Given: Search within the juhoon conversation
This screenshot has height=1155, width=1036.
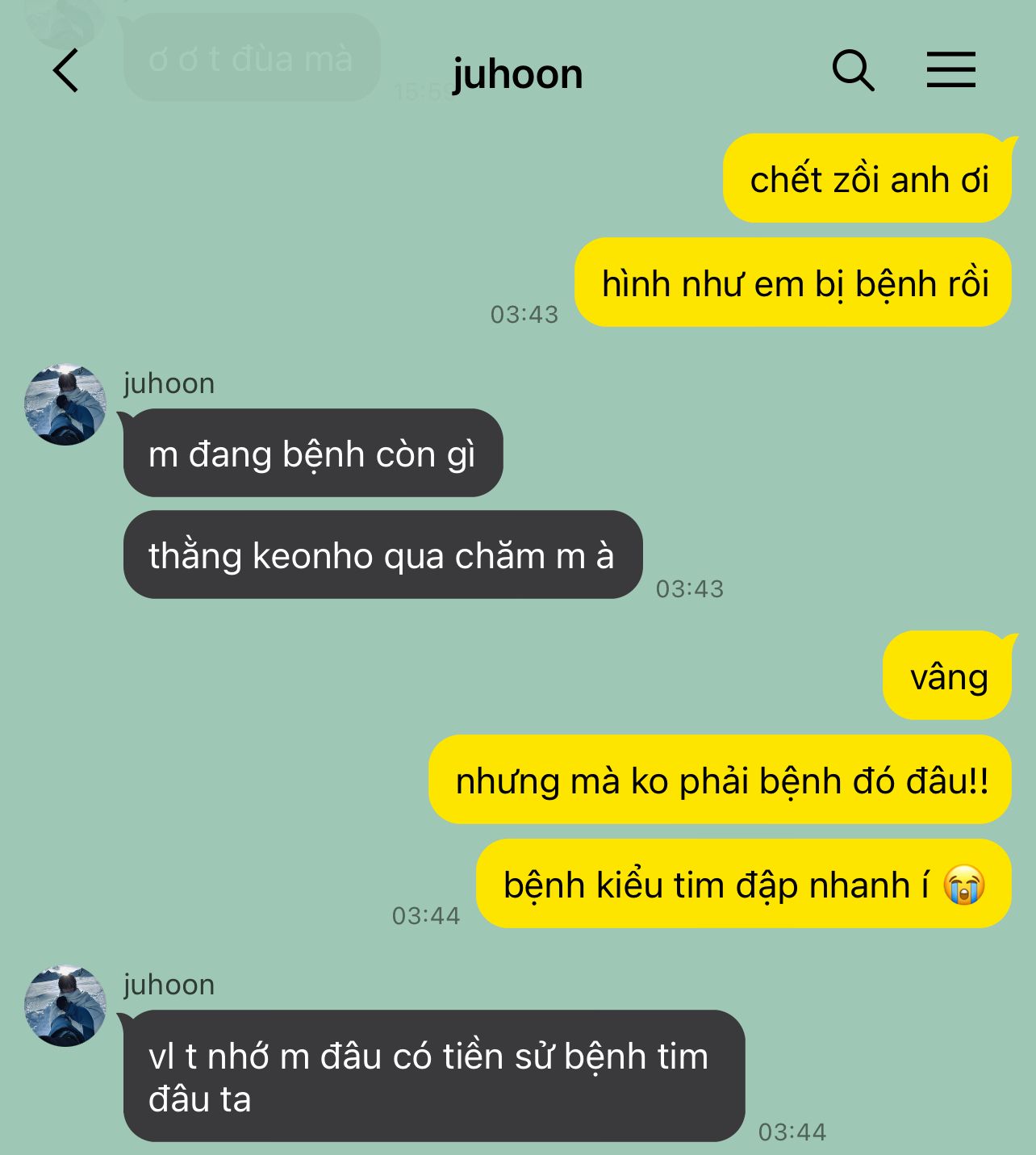Looking at the screenshot, I should (x=853, y=70).
